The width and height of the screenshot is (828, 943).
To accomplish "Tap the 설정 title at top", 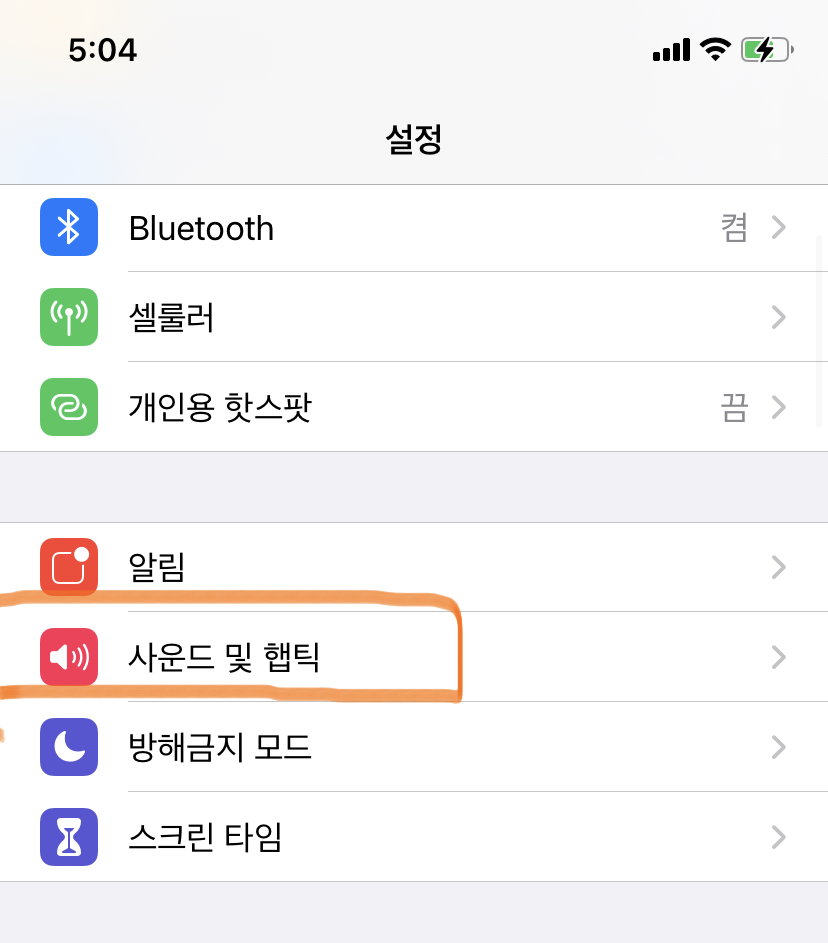I will (x=413, y=140).
